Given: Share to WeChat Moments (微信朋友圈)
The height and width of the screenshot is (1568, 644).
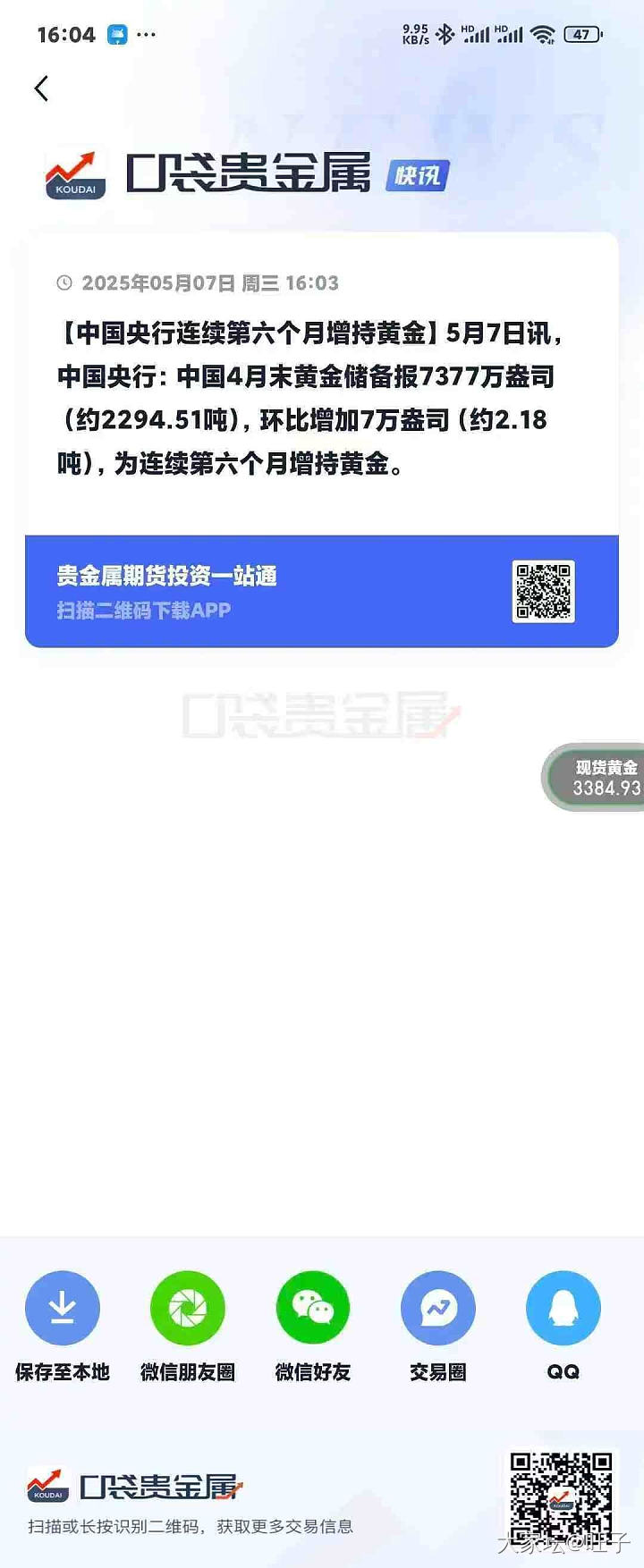Looking at the screenshot, I should click(x=188, y=1308).
